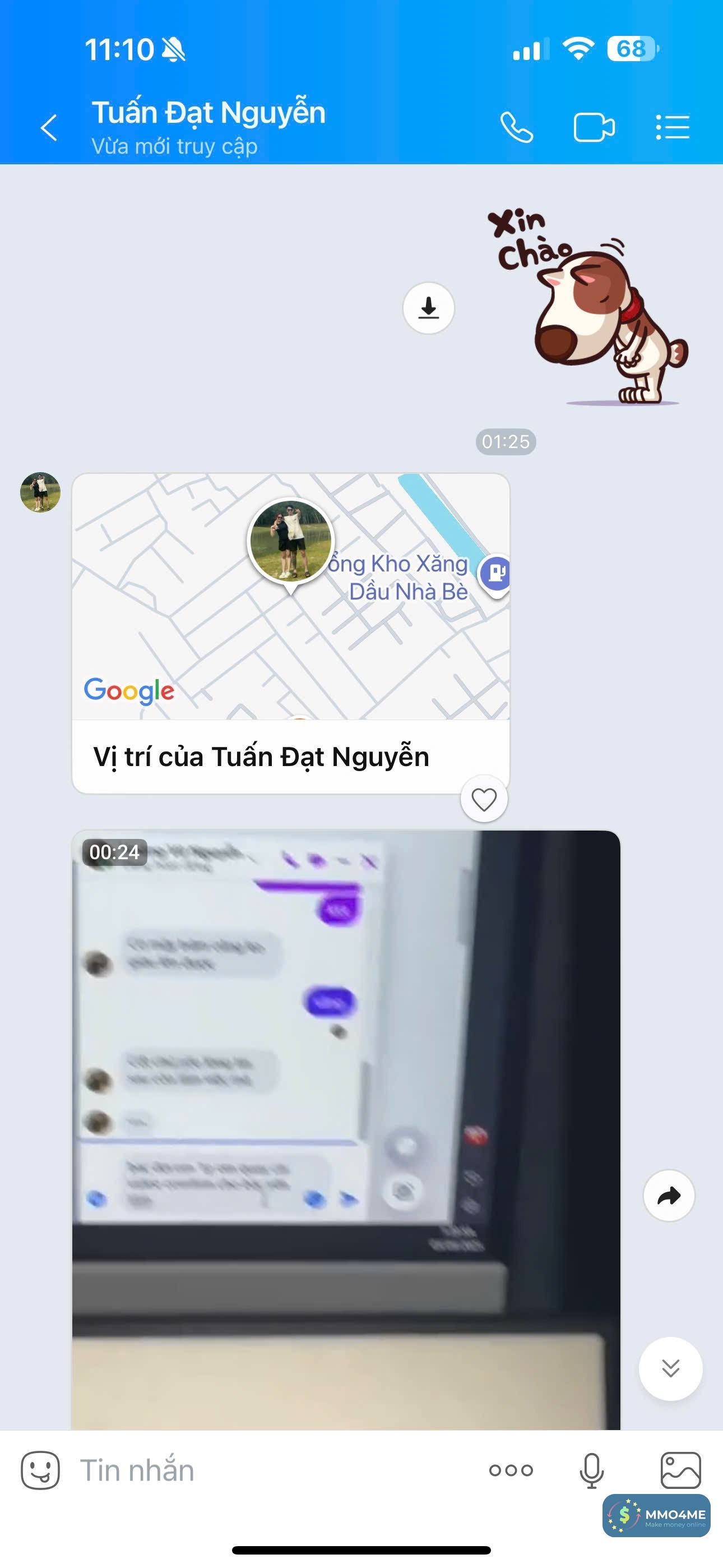Record a voice message

click(591, 1470)
